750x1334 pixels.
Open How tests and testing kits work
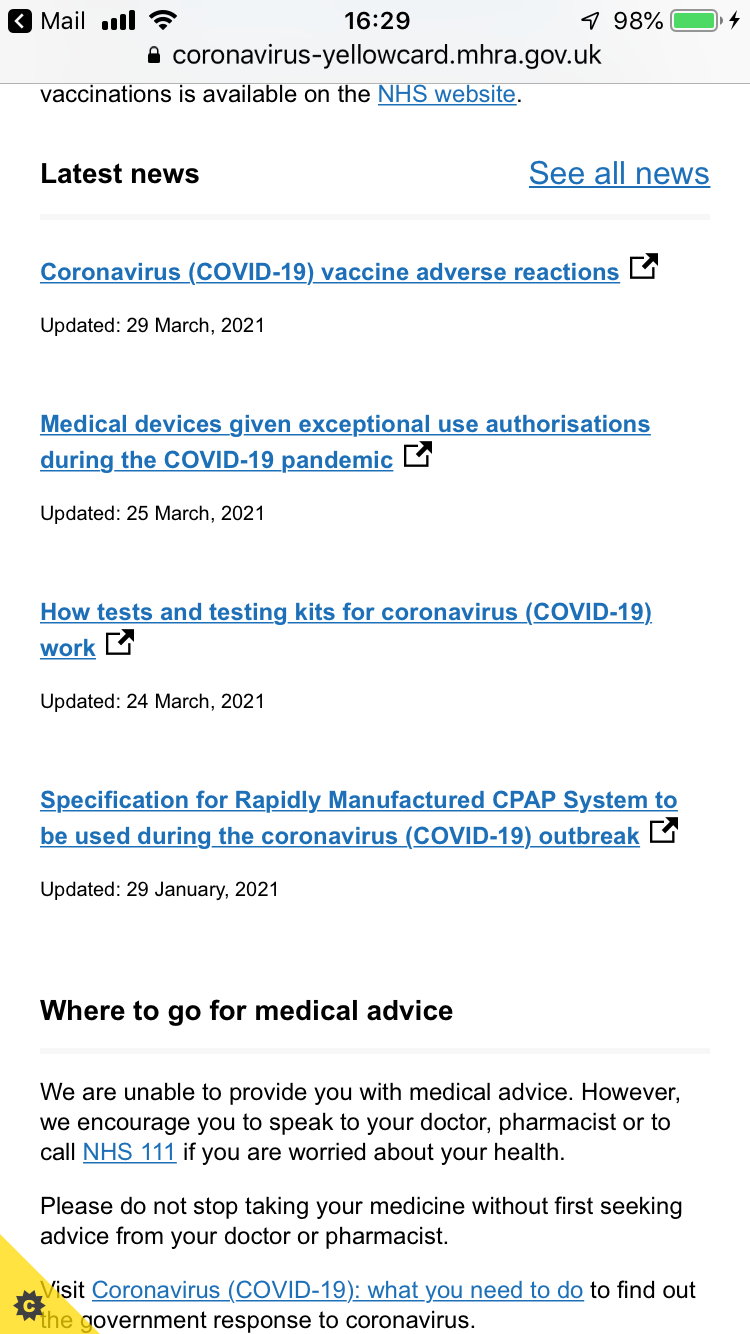(x=345, y=612)
